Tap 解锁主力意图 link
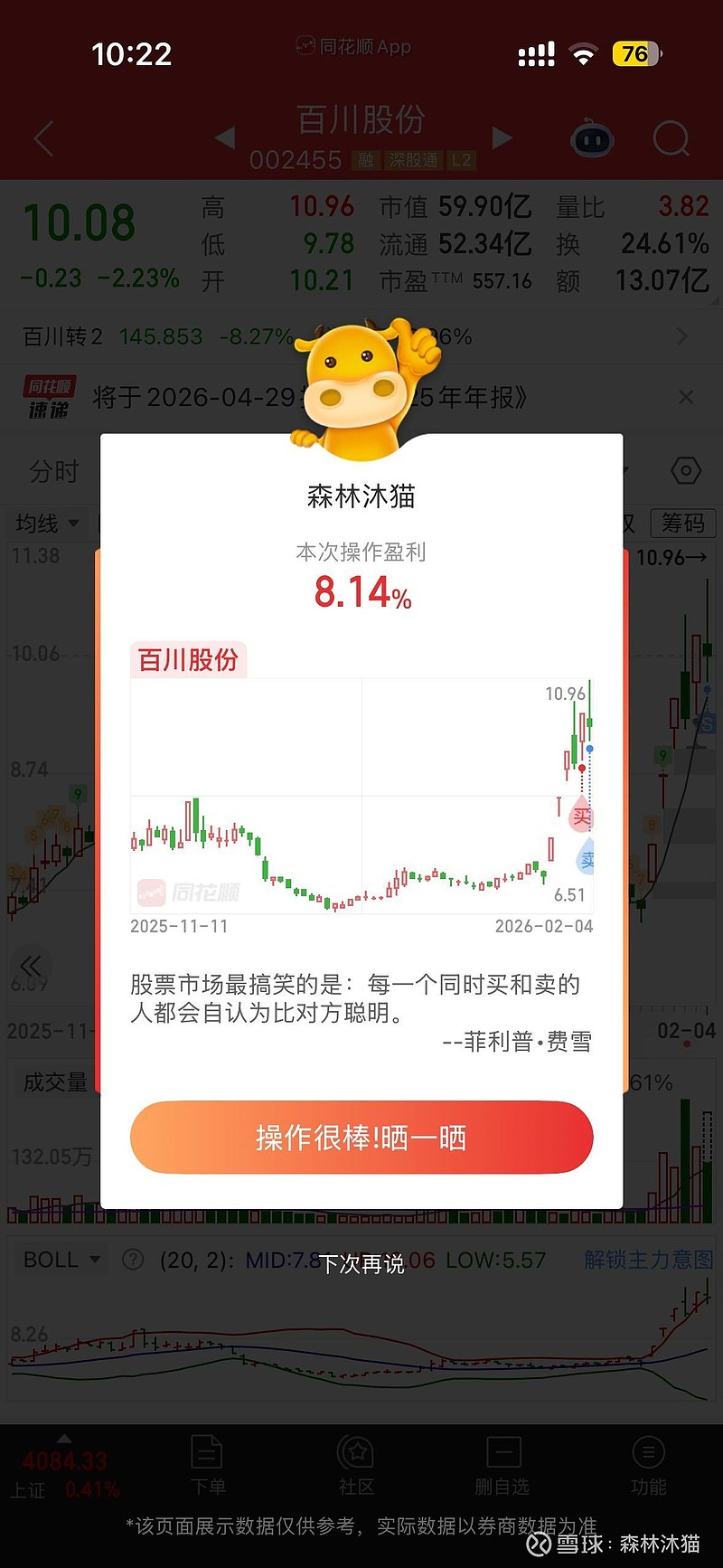This screenshot has width=723, height=1568. pos(648,1260)
